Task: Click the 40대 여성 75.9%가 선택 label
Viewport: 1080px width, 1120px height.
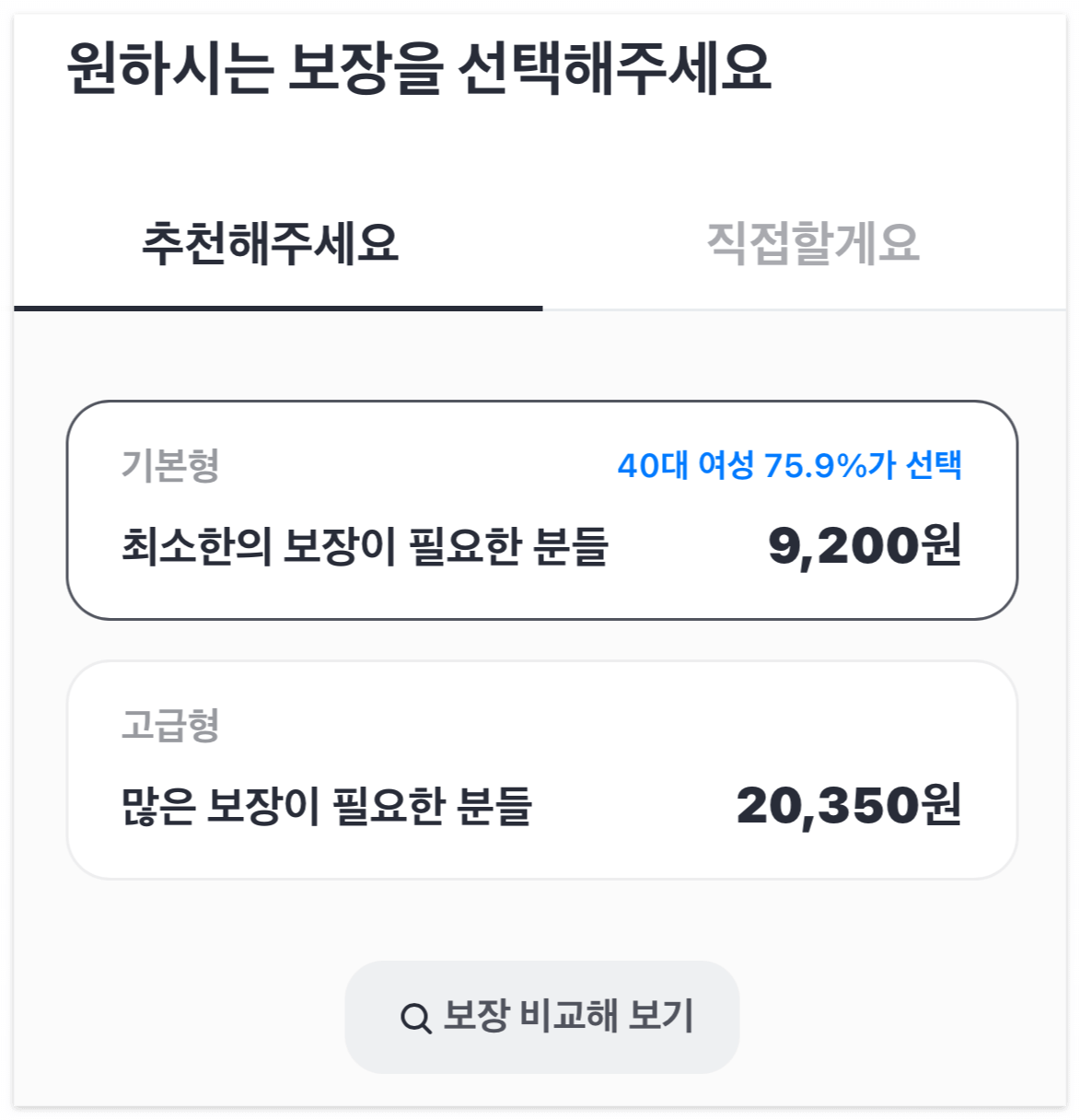Action: [790, 467]
